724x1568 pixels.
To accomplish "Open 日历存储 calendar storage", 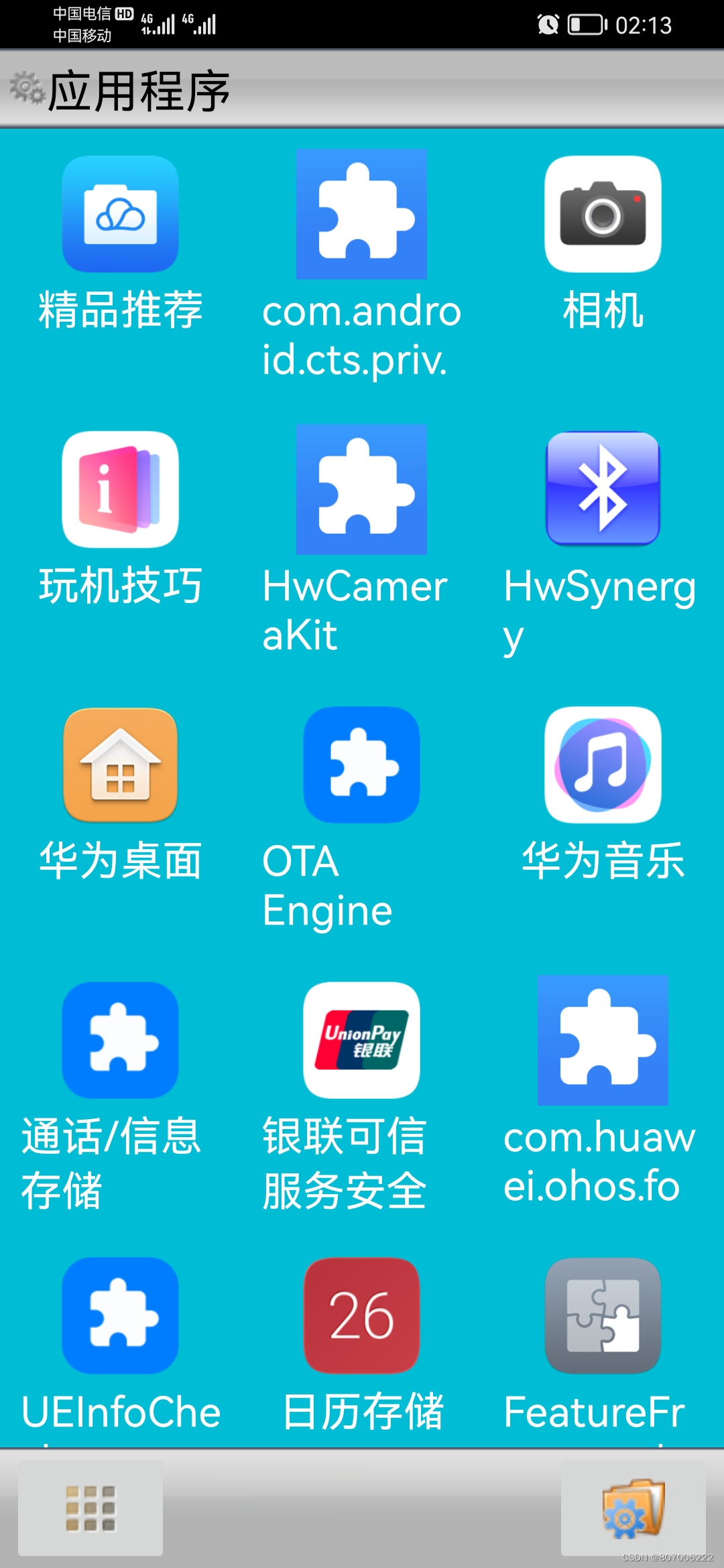I will [362, 1316].
